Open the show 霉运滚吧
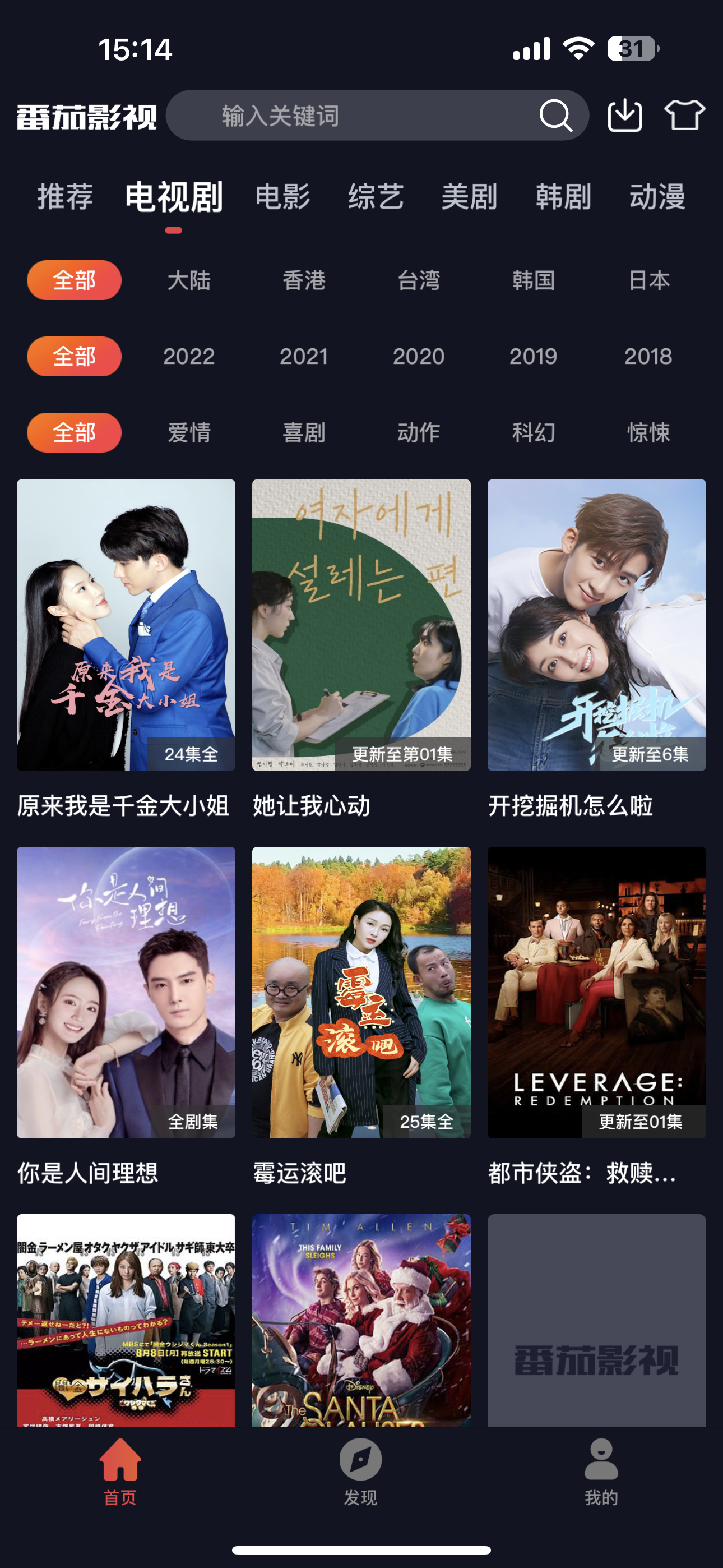The image size is (723, 1568). click(361, 992)
